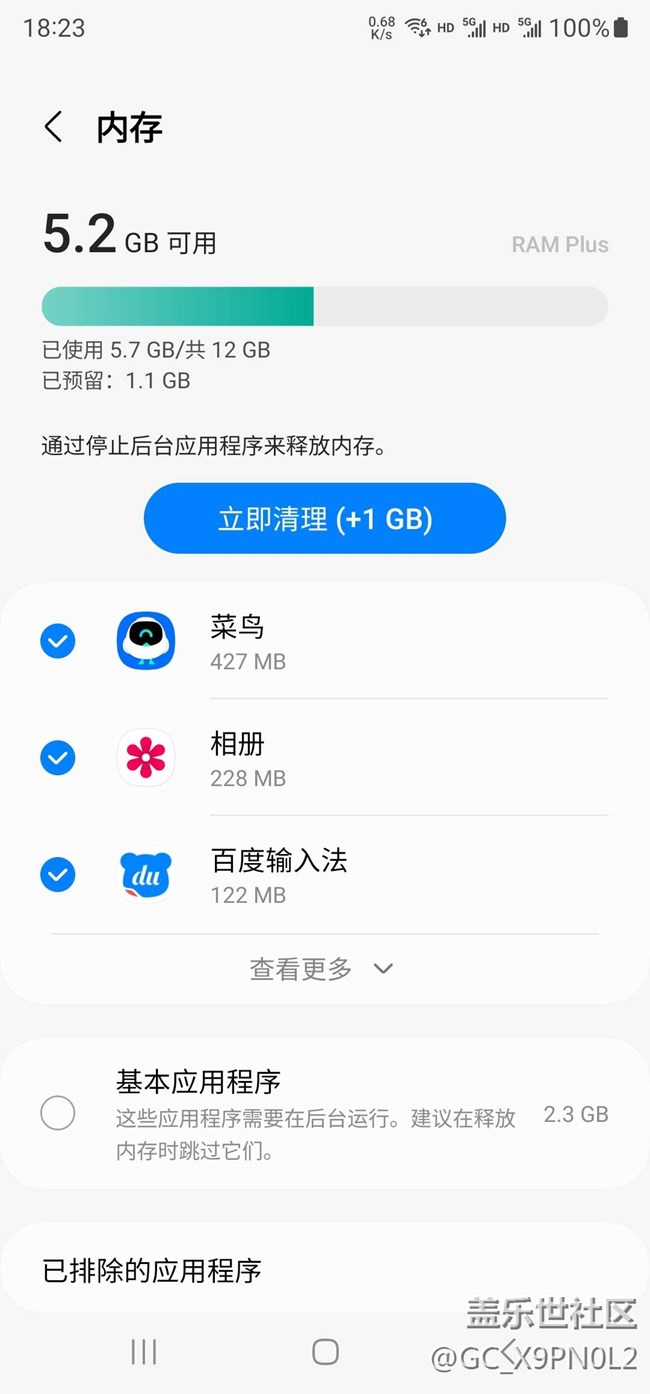Go to the home screen
The height and width of the screenshot is (1394, 650).
point(325,1352)
